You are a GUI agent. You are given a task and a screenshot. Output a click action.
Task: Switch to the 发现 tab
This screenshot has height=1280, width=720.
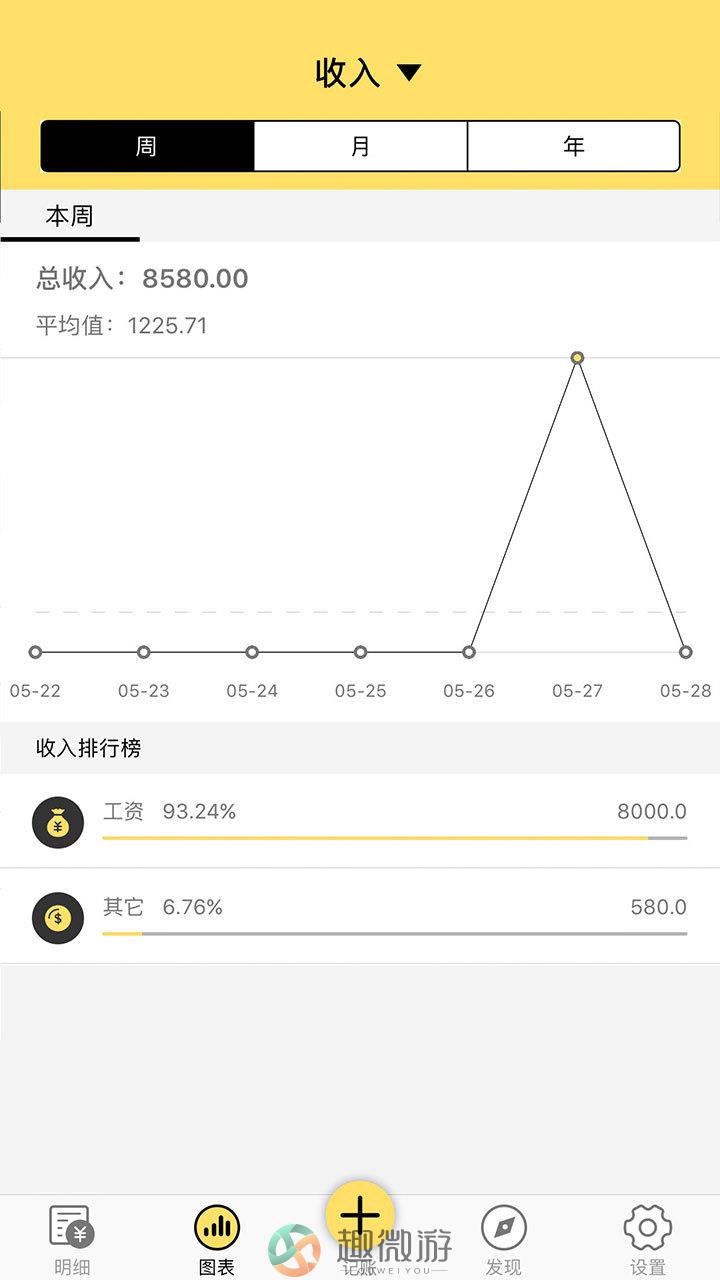click(504, 1239)
